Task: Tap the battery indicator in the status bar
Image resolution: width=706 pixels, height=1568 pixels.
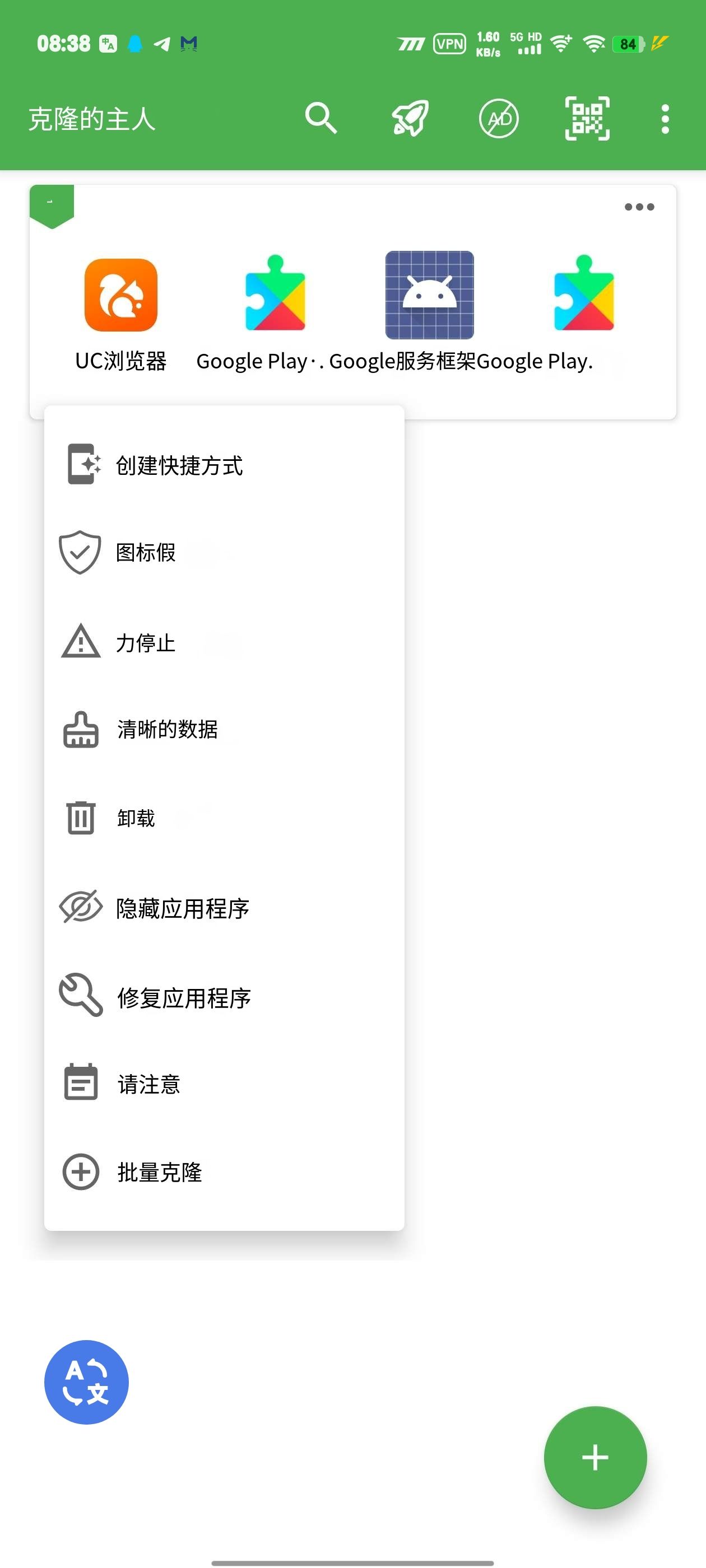Action: (x=627, y=43)
